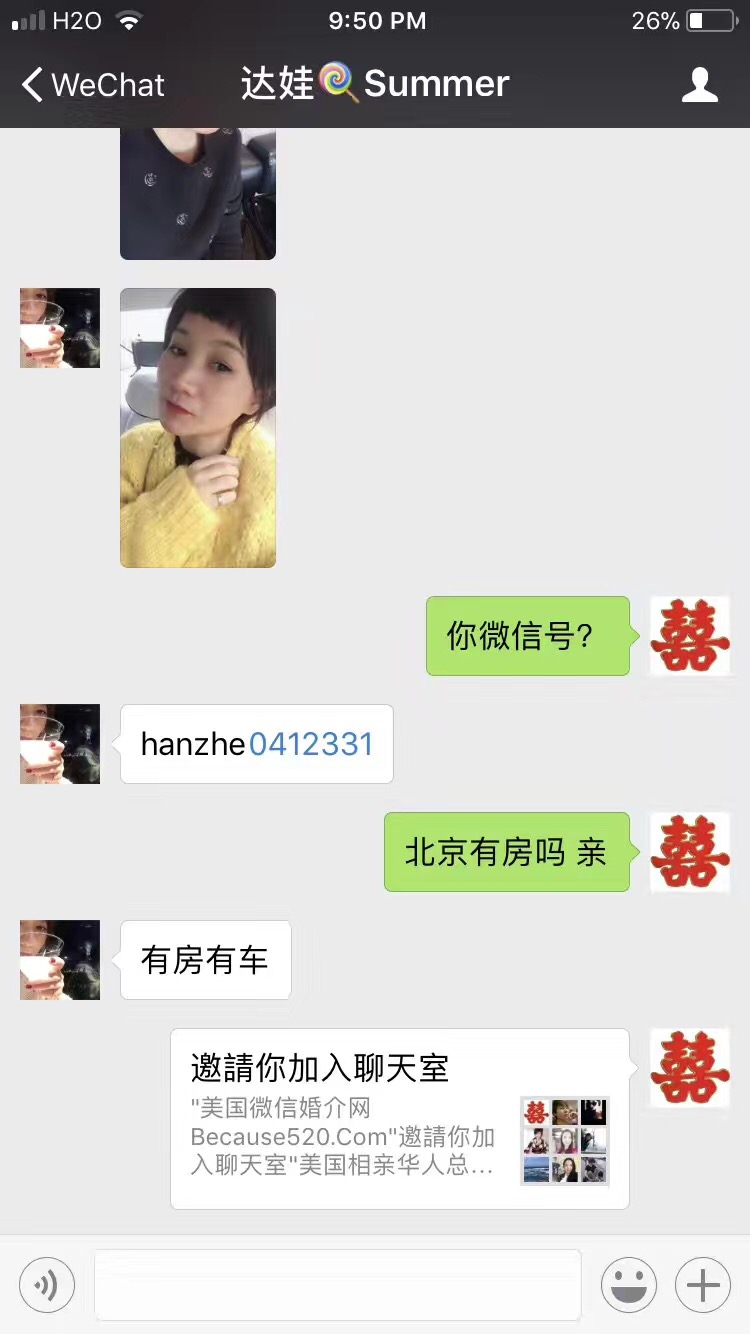Open the dark clothing photo message
750x1334 pixels.
198,193
